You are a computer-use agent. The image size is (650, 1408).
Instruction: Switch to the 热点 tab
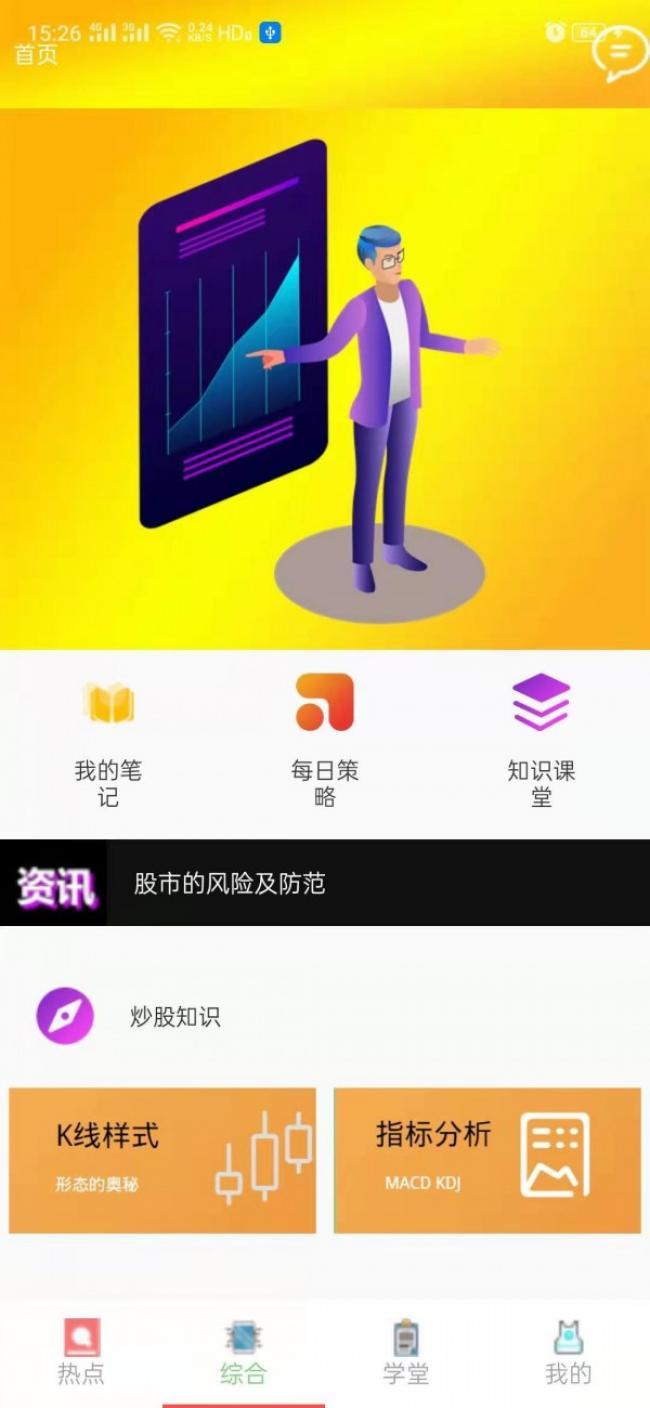pos(81,1352)
